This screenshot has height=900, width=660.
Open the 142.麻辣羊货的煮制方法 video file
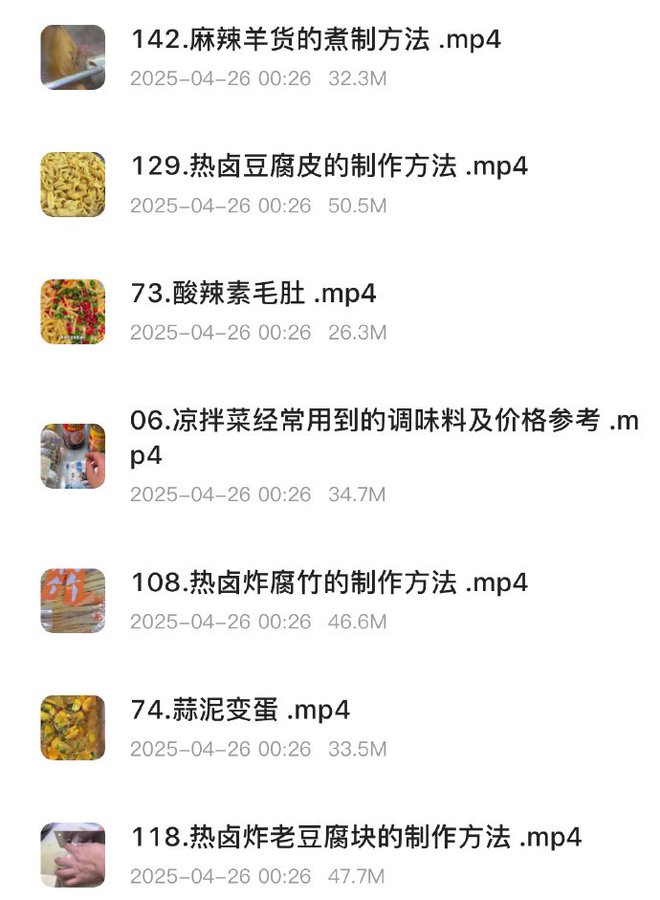coord(315,41)
